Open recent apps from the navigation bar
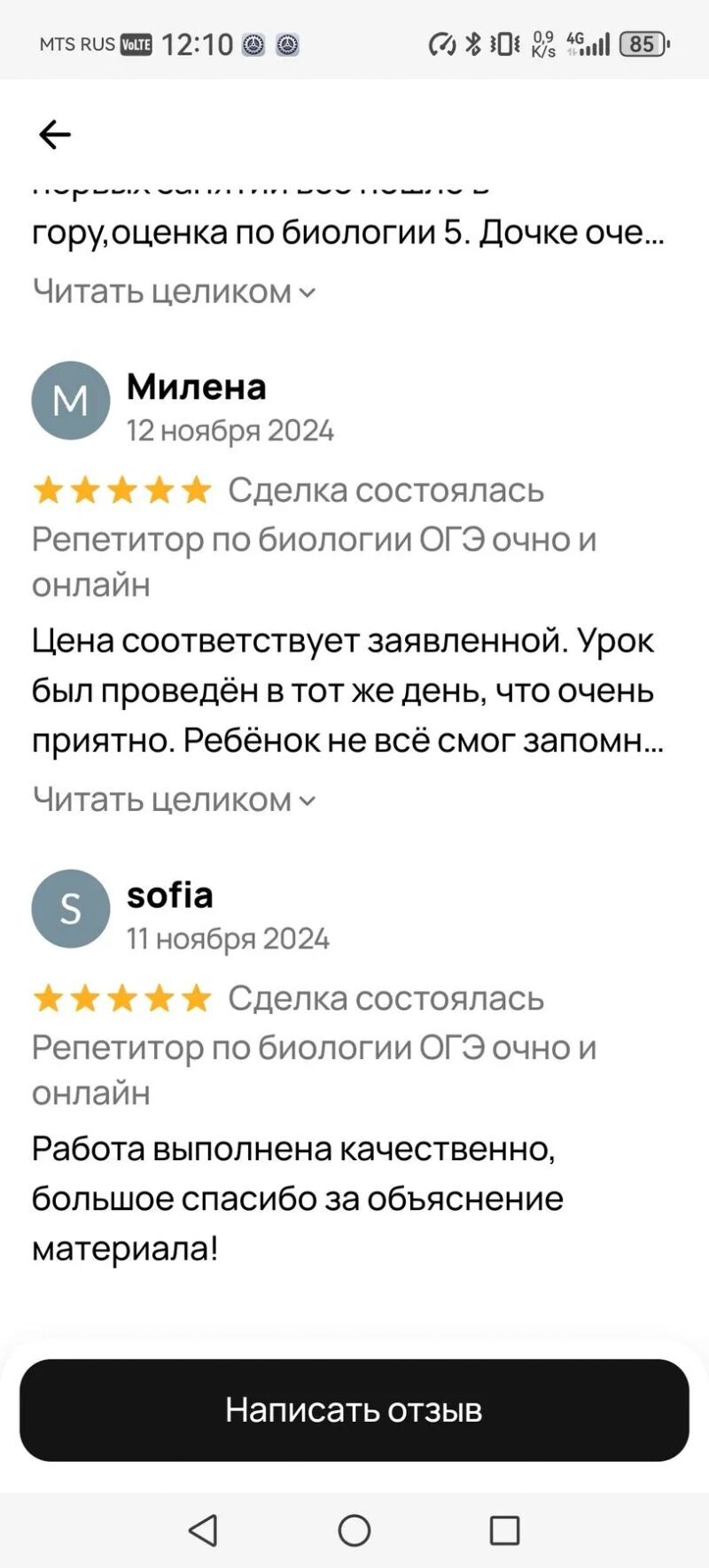The image size is (709, 1568). [504, 1530]
